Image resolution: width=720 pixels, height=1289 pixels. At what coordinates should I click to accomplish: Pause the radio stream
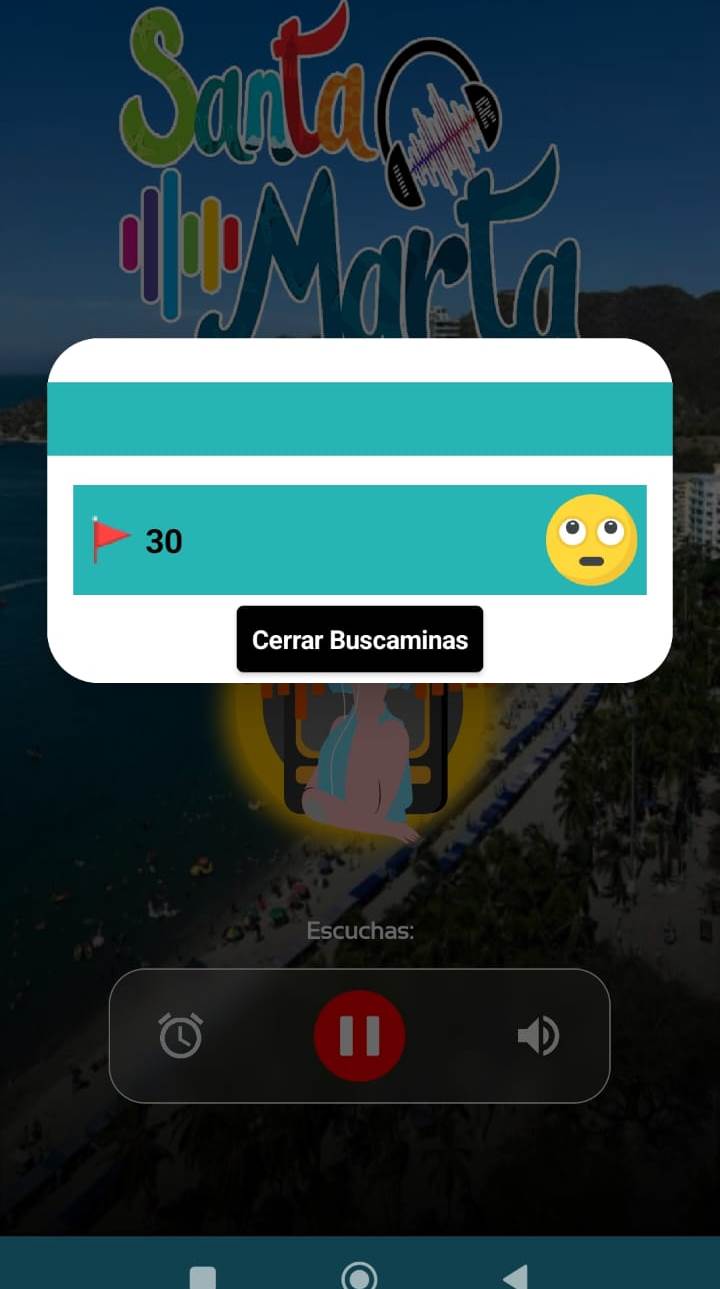(x=360, y=1036)
